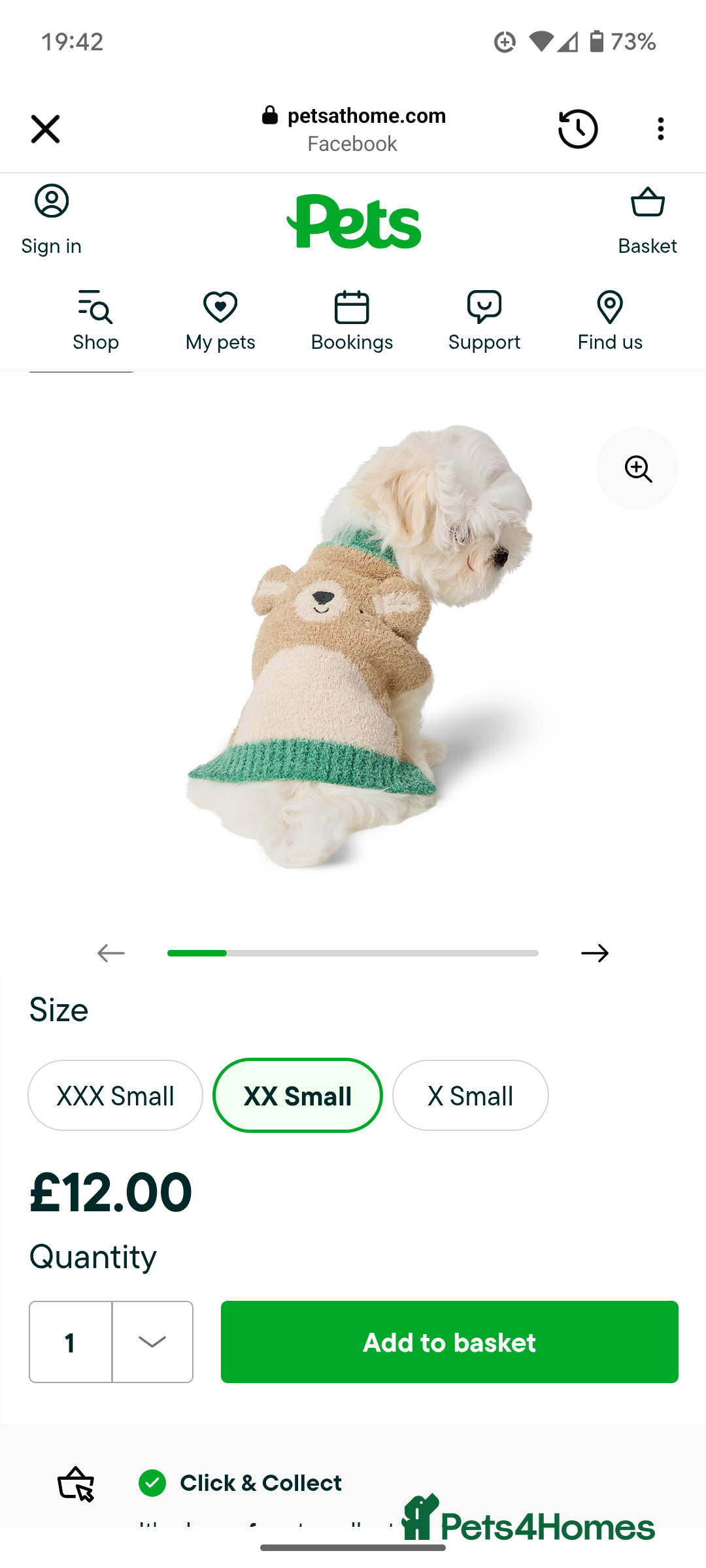Screen dimensions: 706x1568
Task: Show previous product image
Action: click(111, 953)
